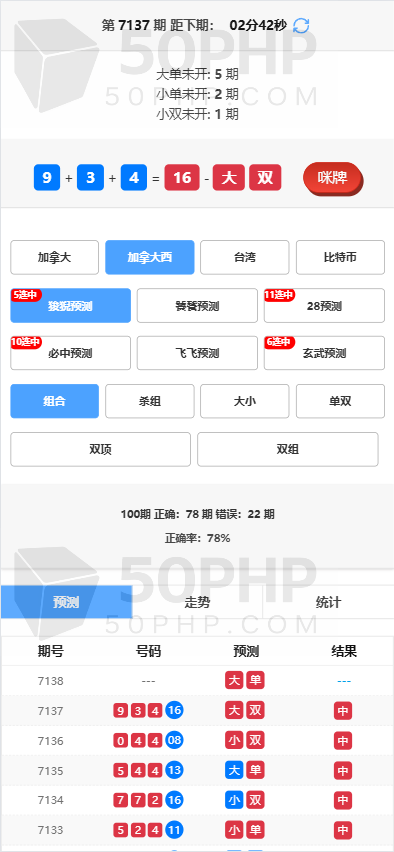Select the 加拿大西 option
Viewport: 394px width, 852px height.
149,258
